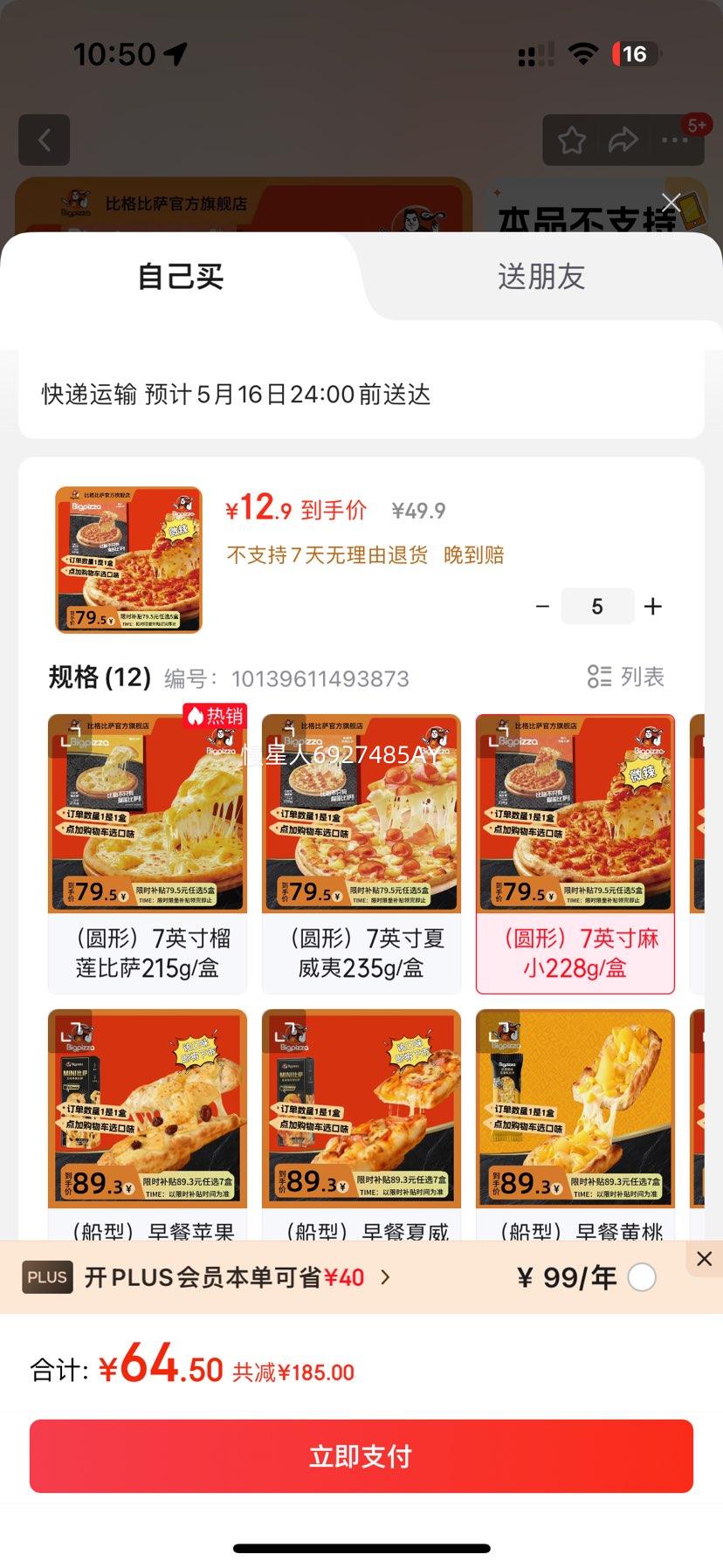Edit the quantity field showing 5

click(597, 607)
